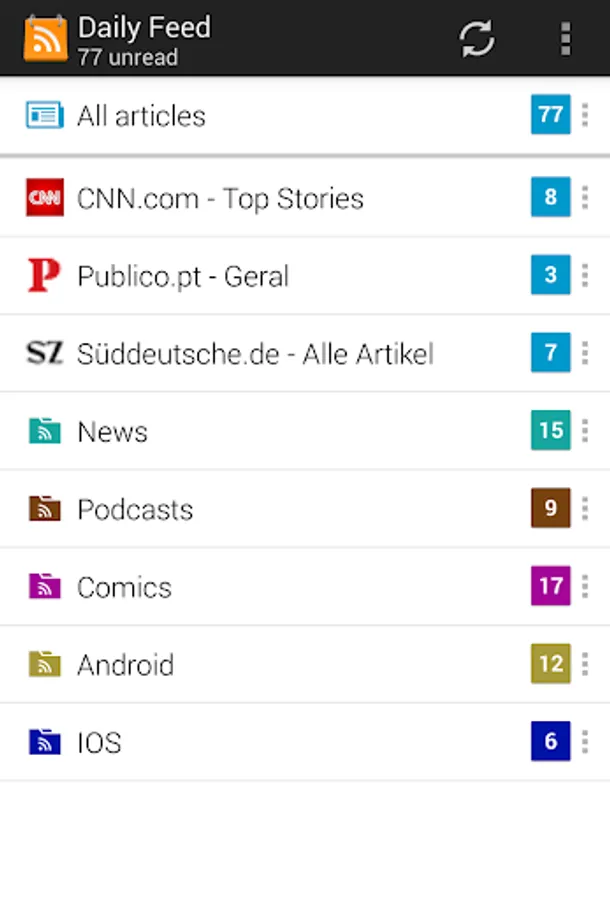Open the Android folder
Viewport: 610px width, 900px height.
(125, 665)
